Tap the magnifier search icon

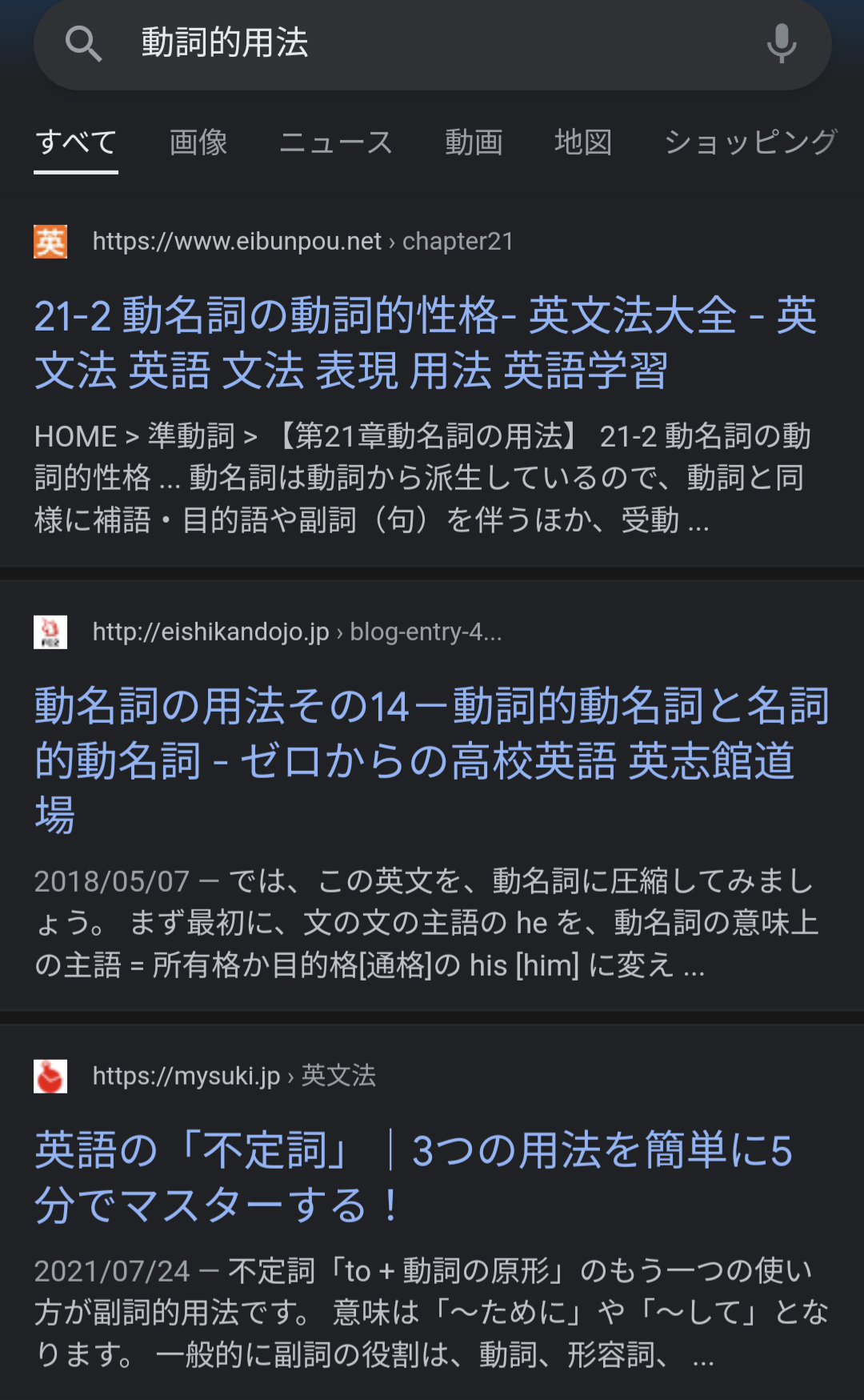coord(83,43)
